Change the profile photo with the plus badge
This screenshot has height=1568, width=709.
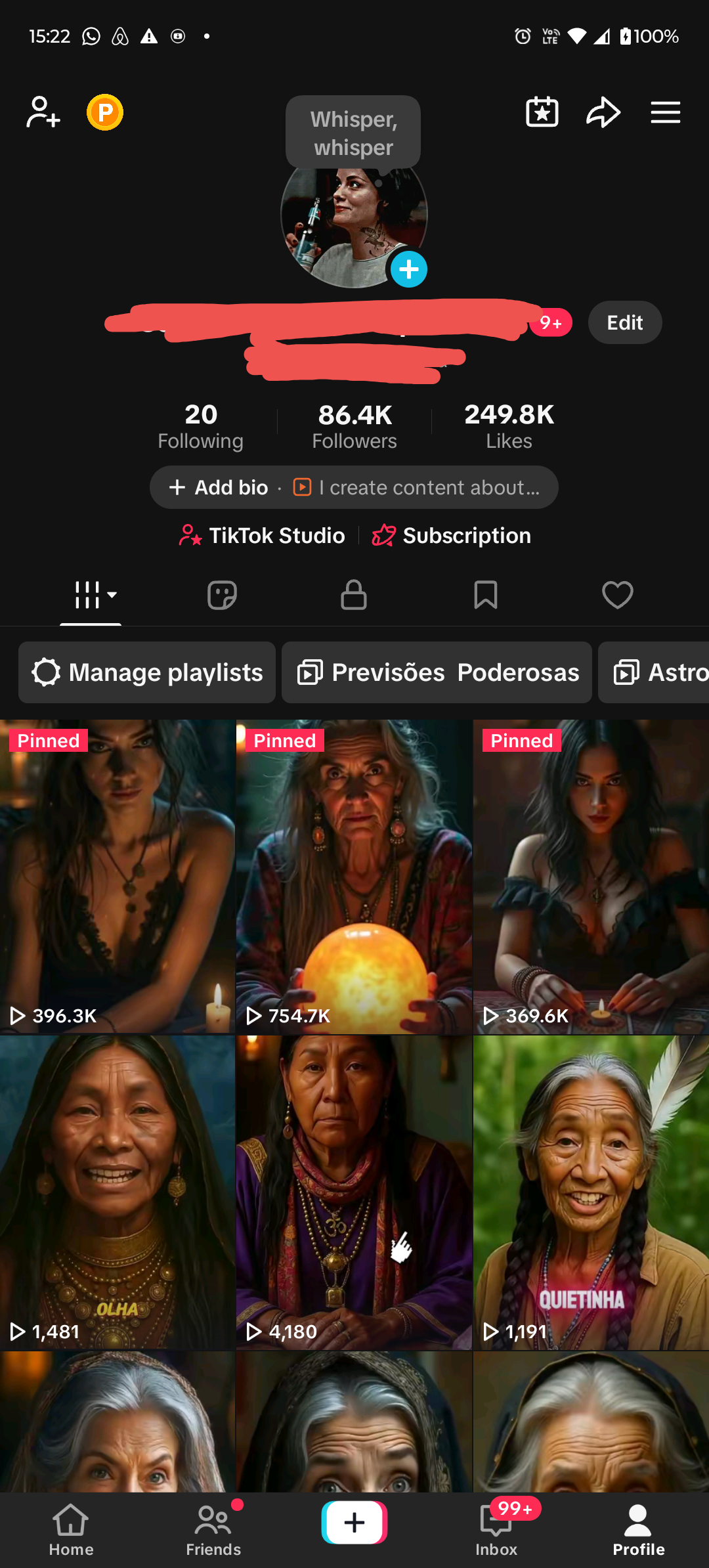[409, 269]
